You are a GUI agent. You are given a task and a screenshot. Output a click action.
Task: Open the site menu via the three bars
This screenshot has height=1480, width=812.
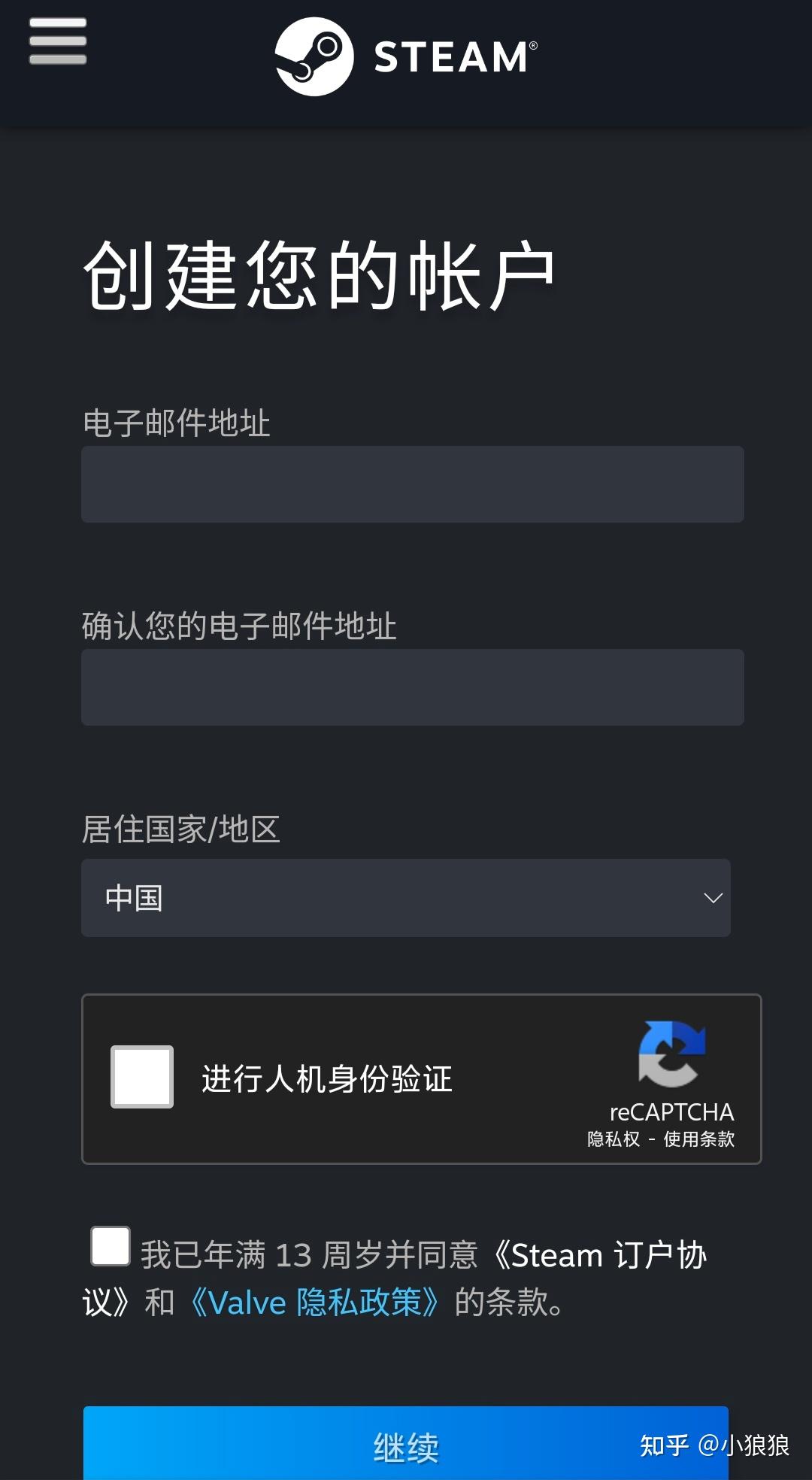56,41
